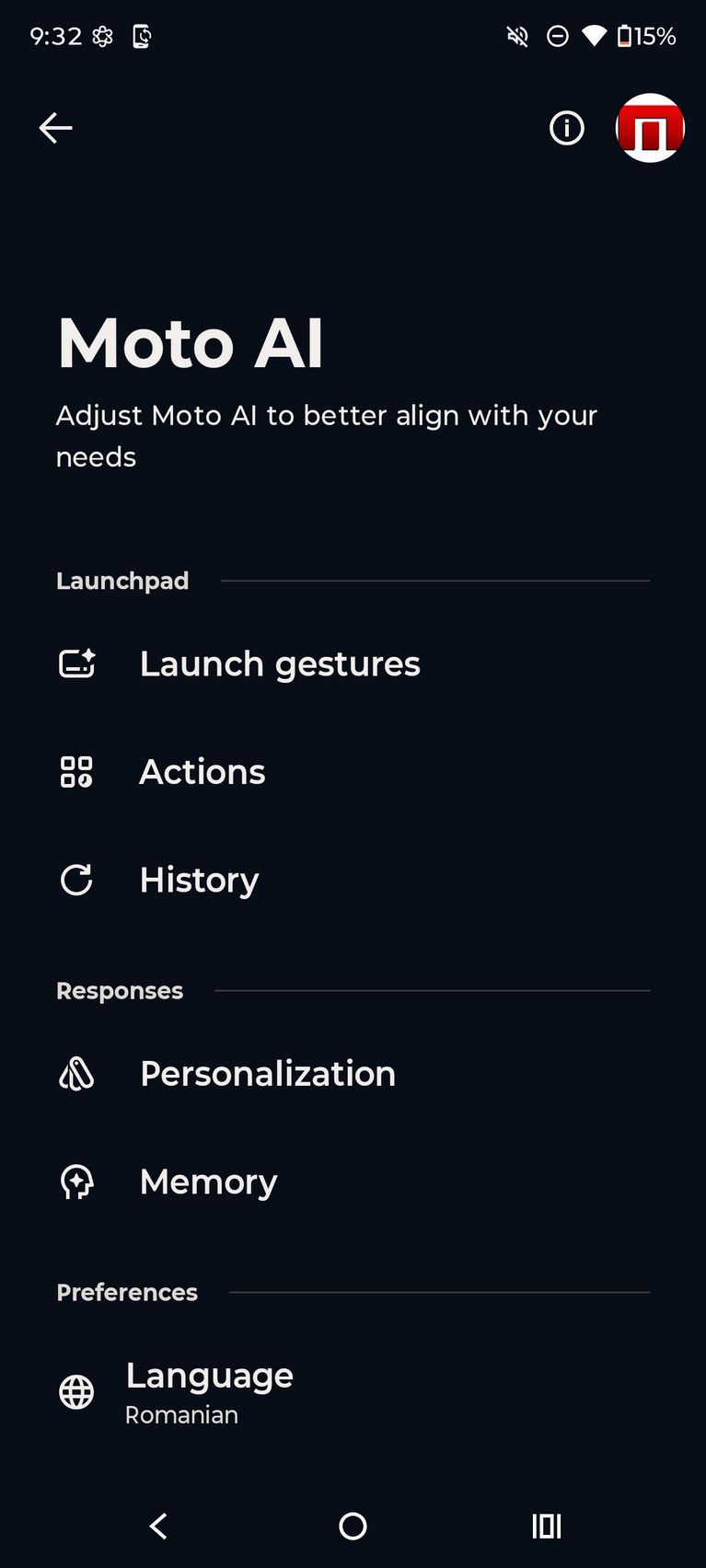Viewport: 706px width, 1568px height.
Task: Open Memory settings
Action: [x=208, y=1182]
